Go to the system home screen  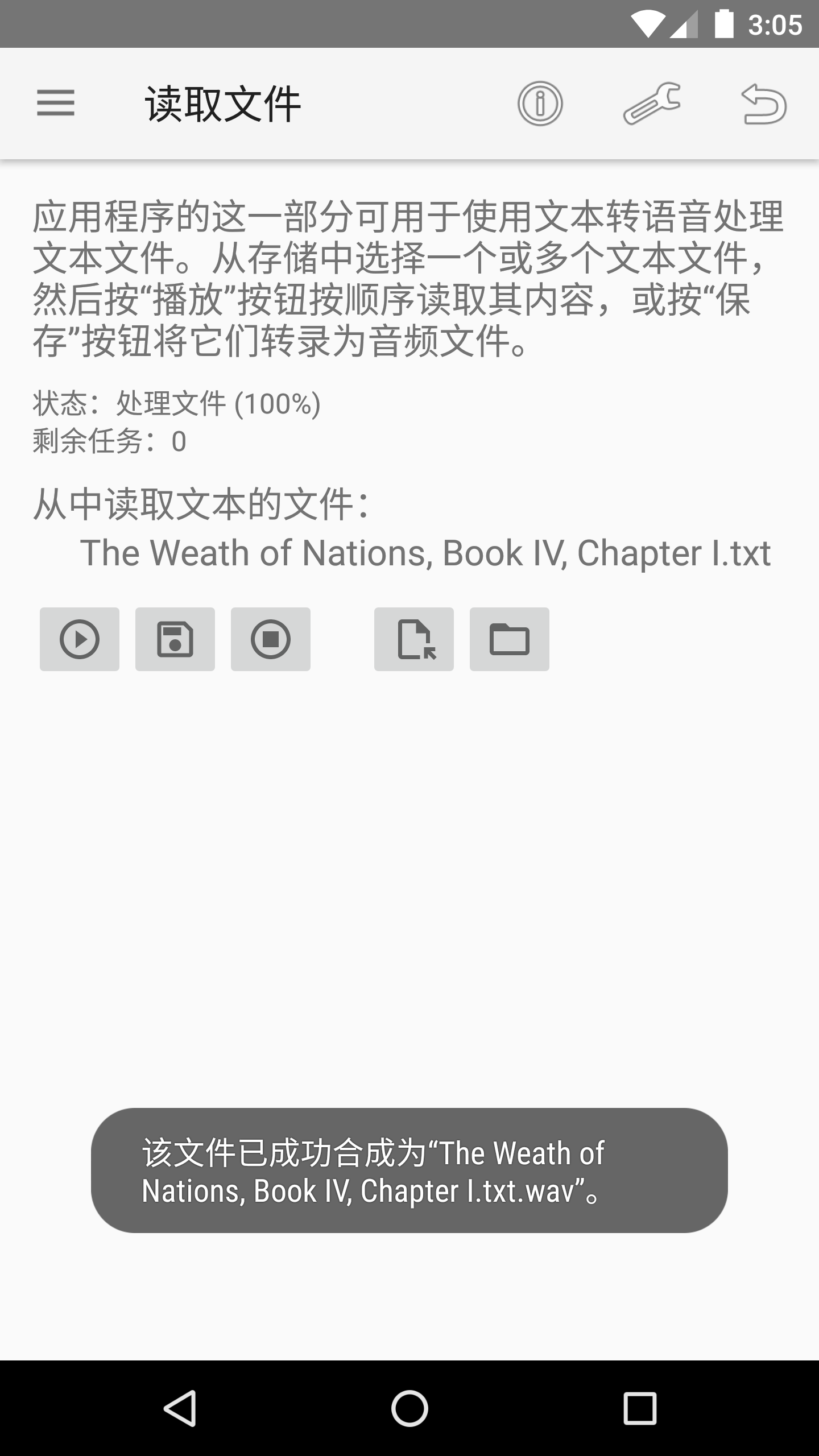click(x=409, y=1408)
